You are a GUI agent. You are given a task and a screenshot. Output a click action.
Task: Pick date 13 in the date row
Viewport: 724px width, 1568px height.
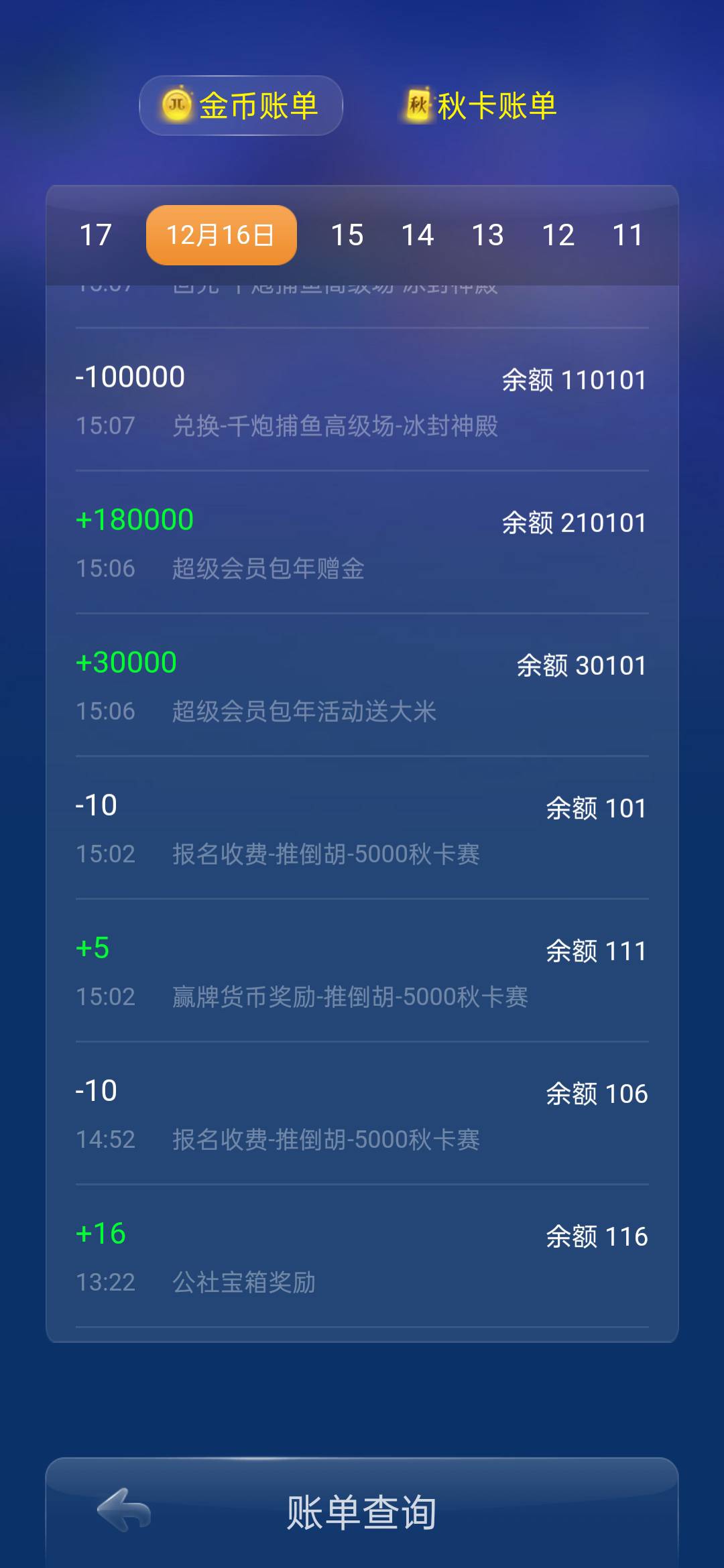[x=489, y=235]
